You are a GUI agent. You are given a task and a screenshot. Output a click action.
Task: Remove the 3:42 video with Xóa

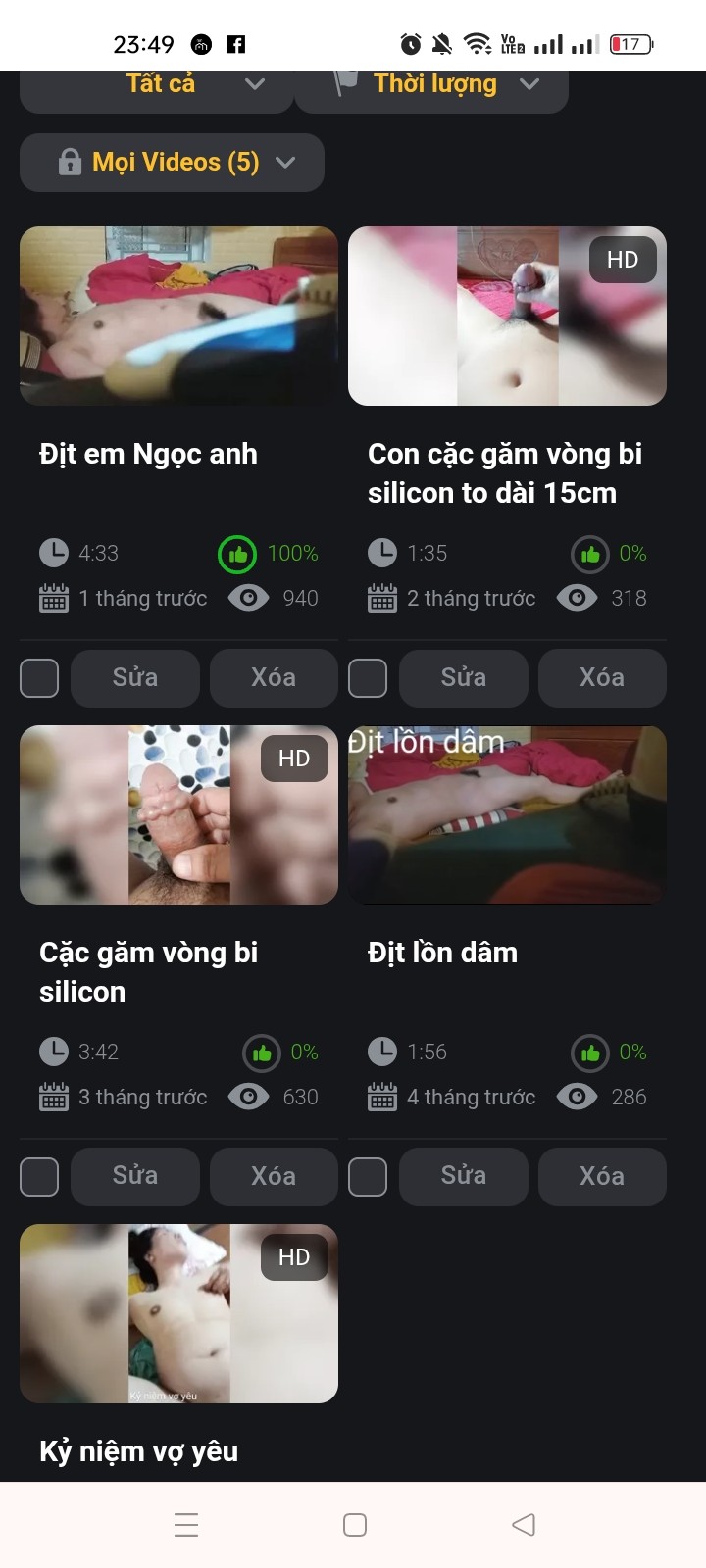tap(274, 1176)
